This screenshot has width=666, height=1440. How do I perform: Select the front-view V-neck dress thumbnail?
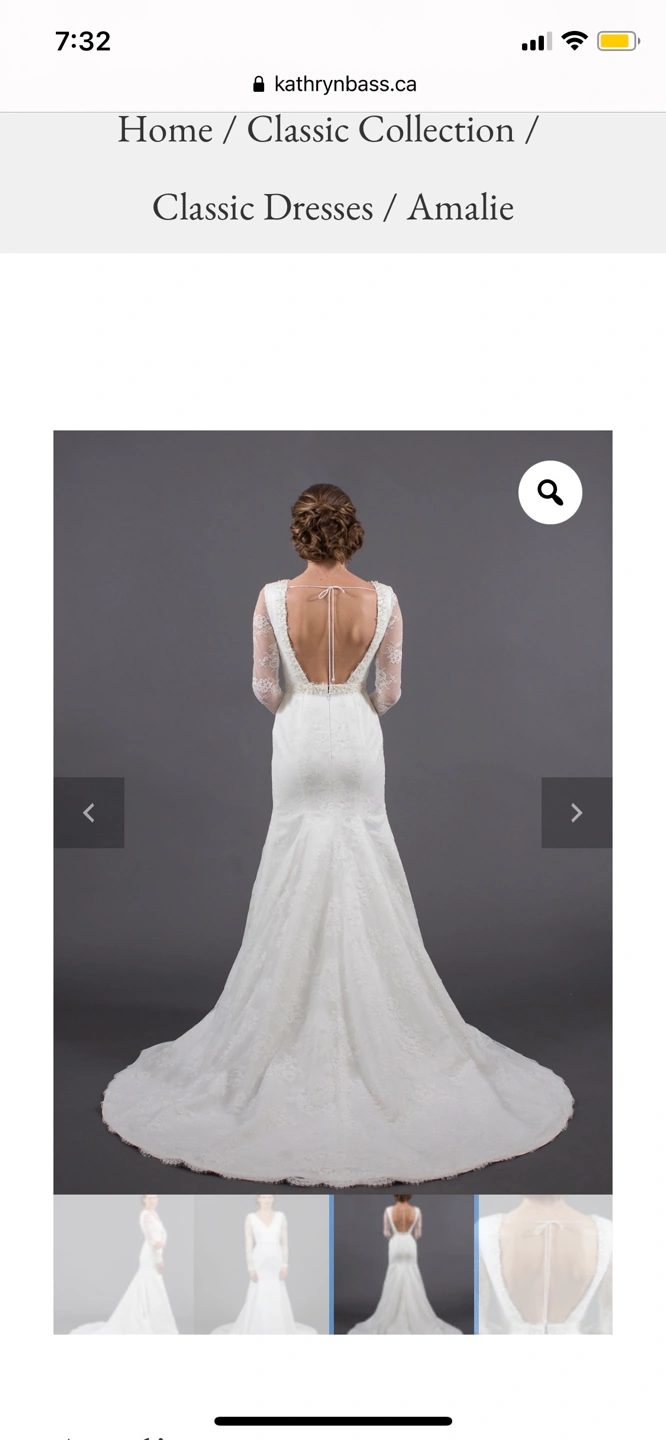263,1265
